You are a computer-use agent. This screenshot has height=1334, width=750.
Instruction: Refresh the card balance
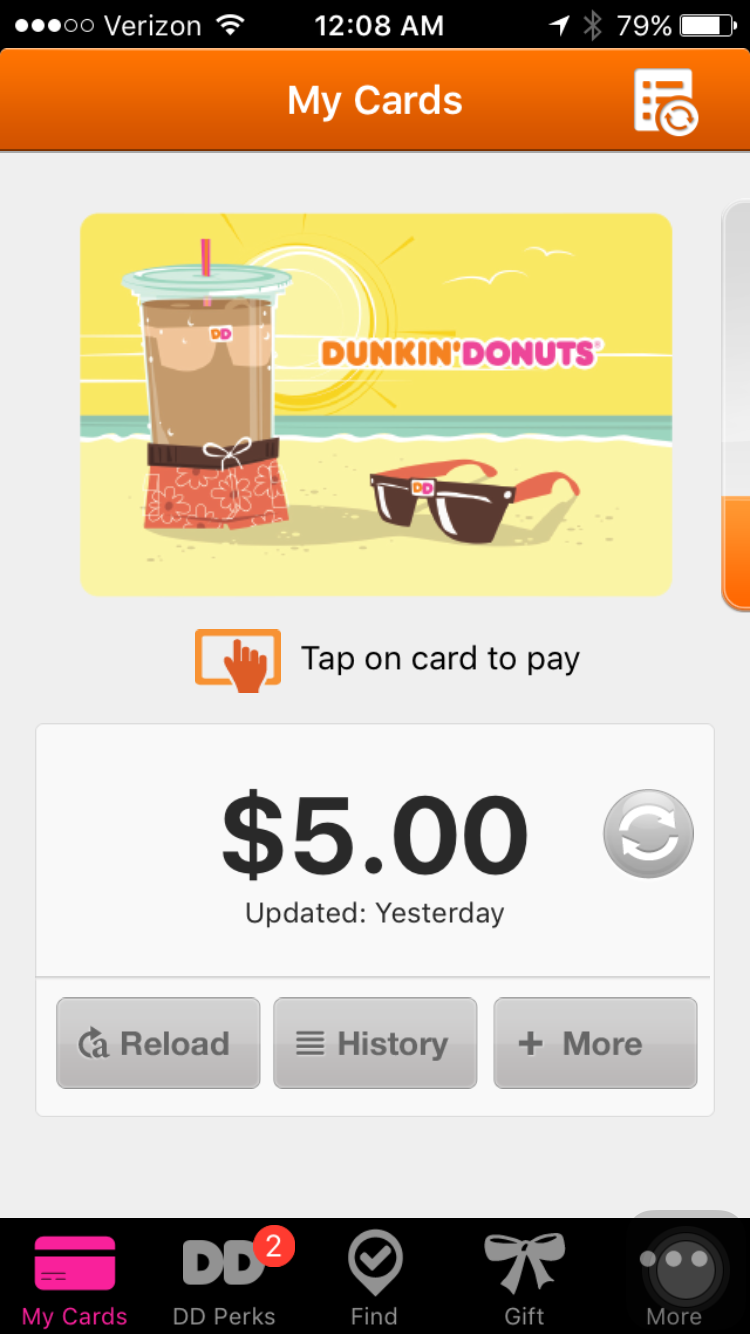click(x=648, y=833)
